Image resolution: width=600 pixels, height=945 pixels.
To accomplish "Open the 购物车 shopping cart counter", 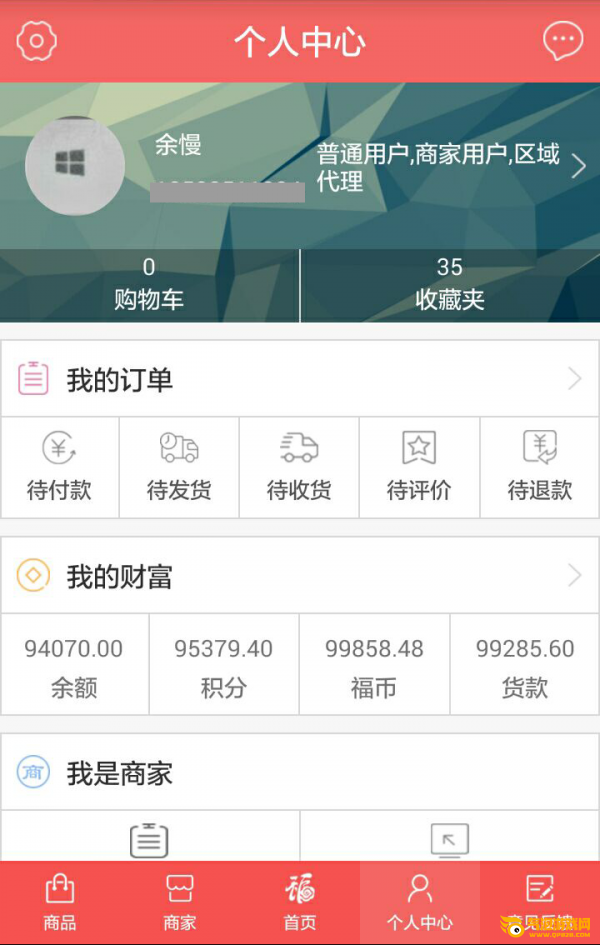I will 149,284.
